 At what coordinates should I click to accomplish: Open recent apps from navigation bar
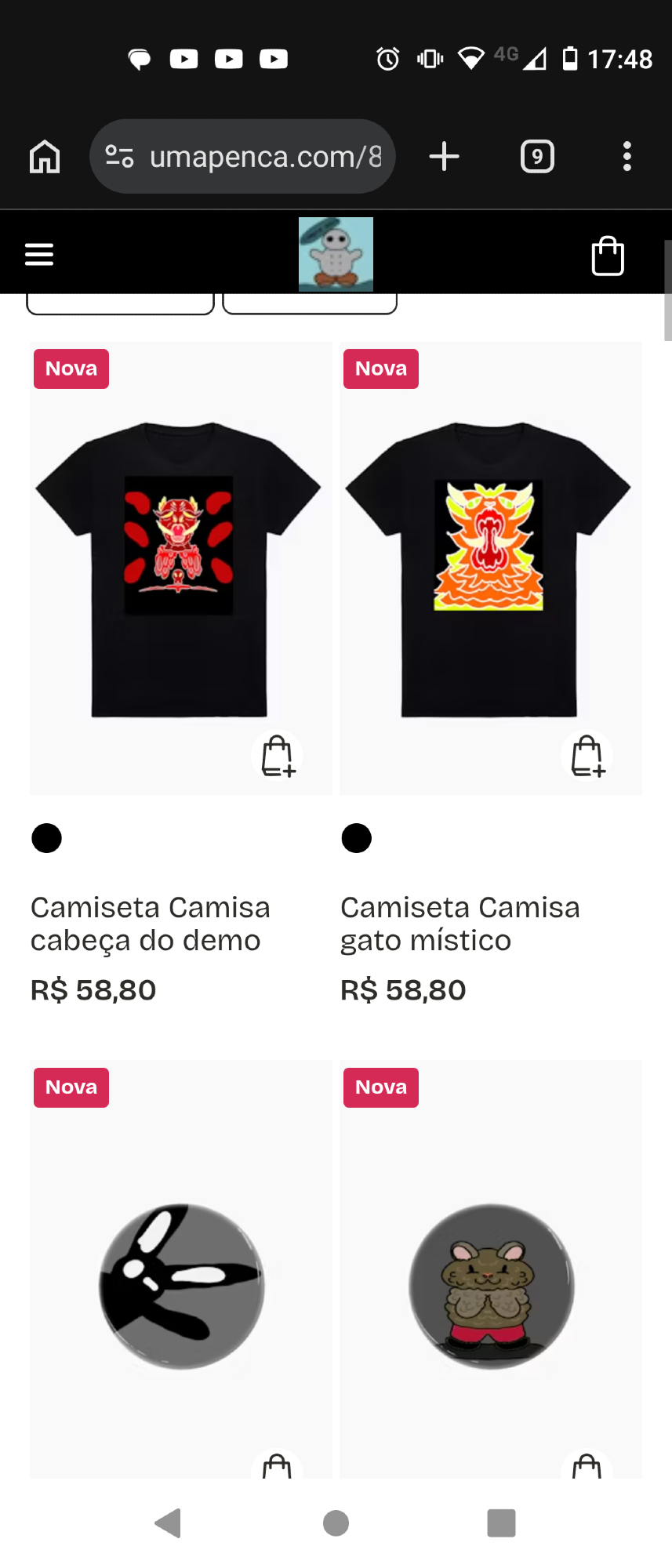click(501, 1523)
